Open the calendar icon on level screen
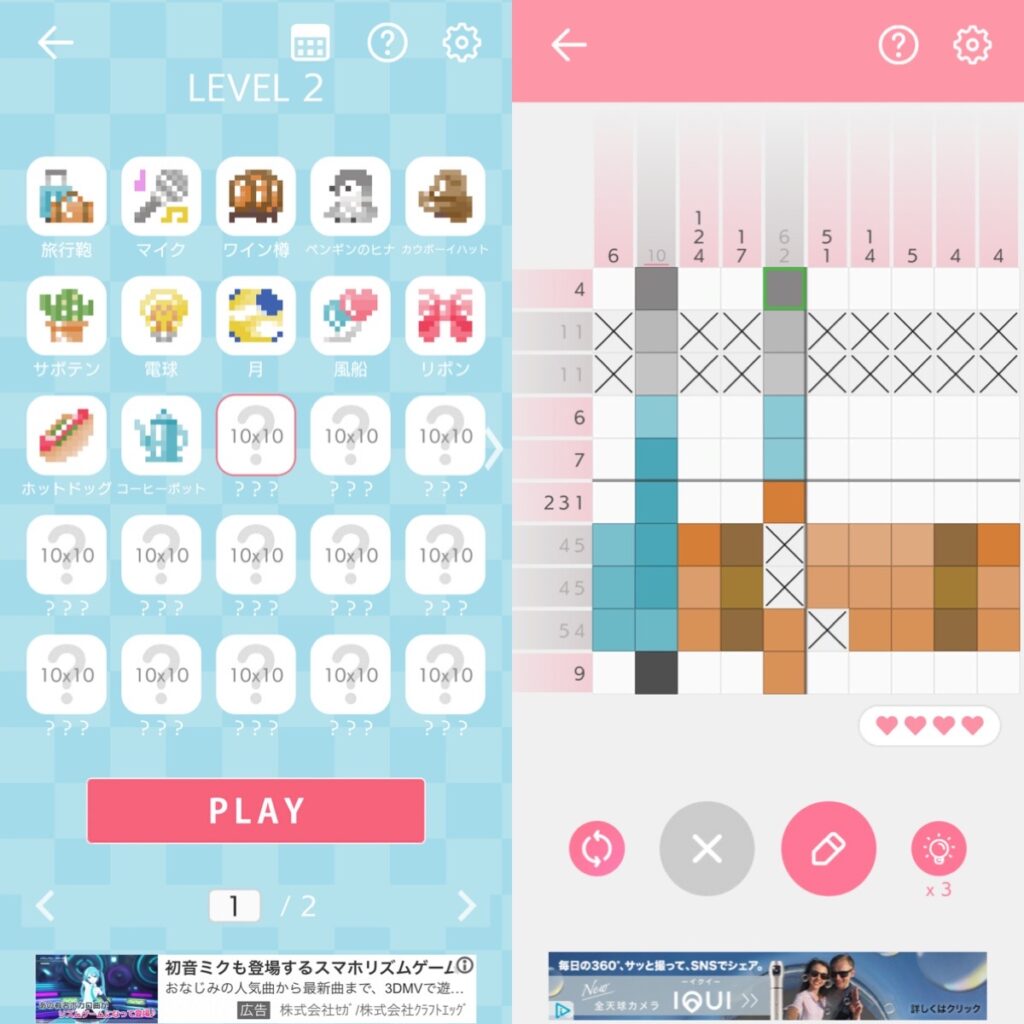The image size is (1024, 1024). [x=311, y=43]
